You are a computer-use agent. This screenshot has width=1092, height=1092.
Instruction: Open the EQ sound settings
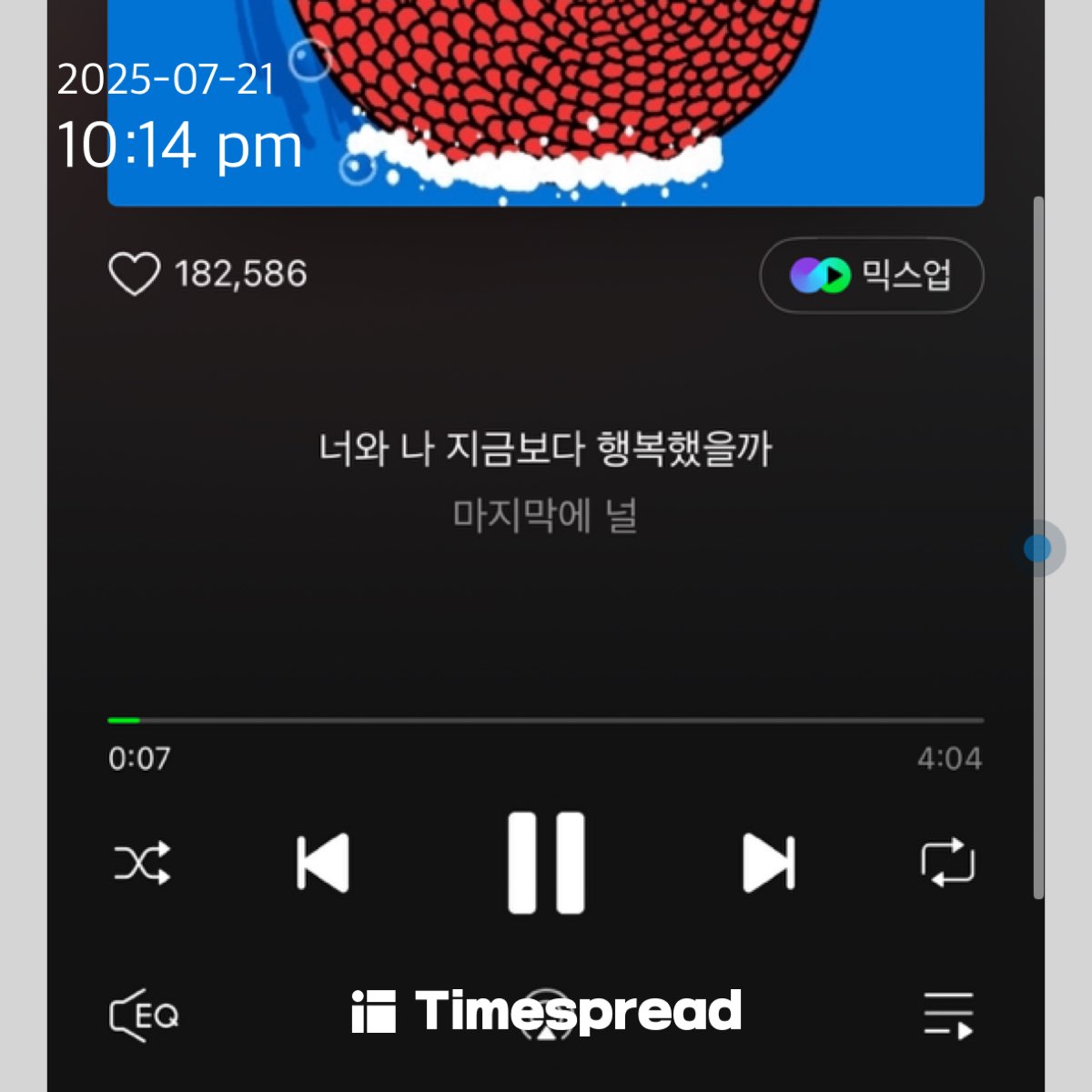coord(144,1015)
